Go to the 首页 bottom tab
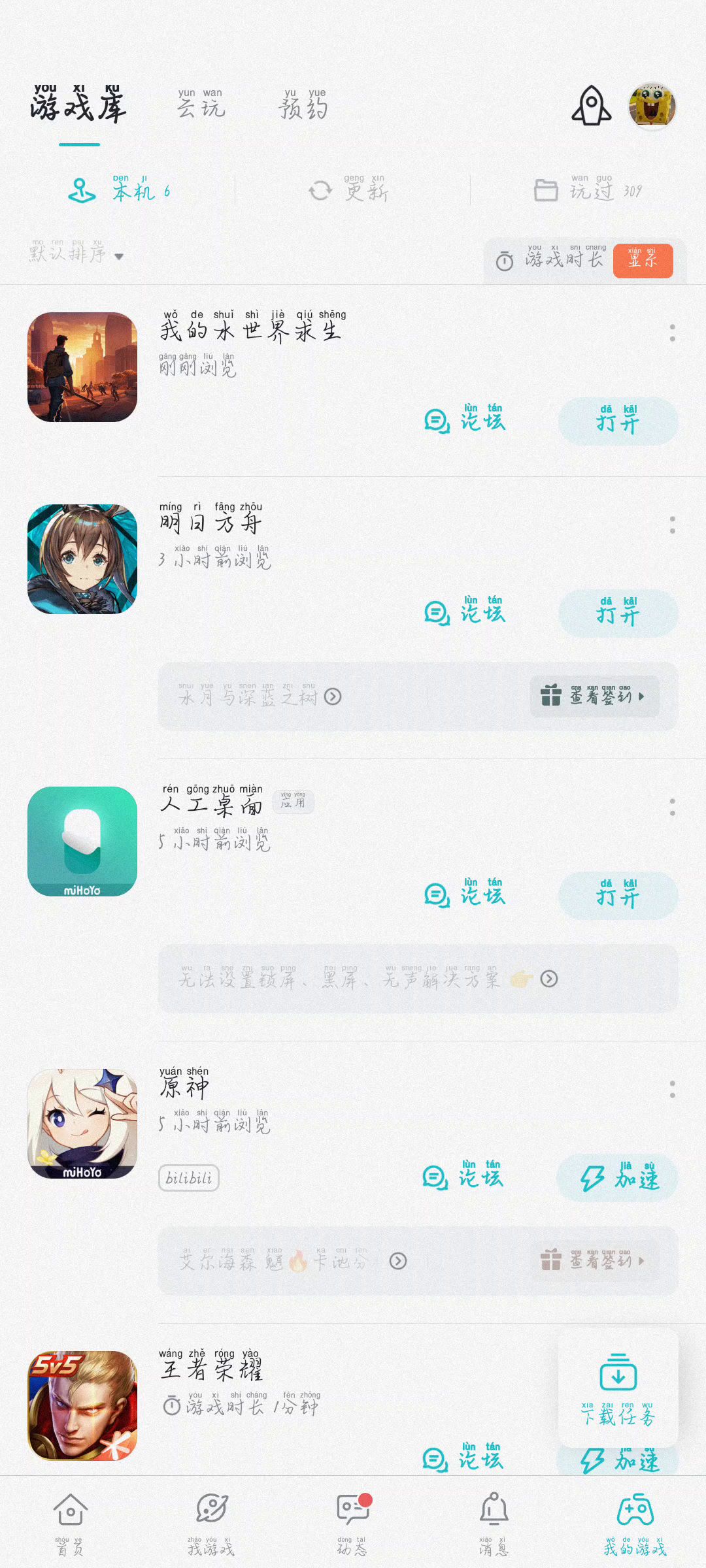Screen dimensions: 706x1568 [x=70, y=1522]
